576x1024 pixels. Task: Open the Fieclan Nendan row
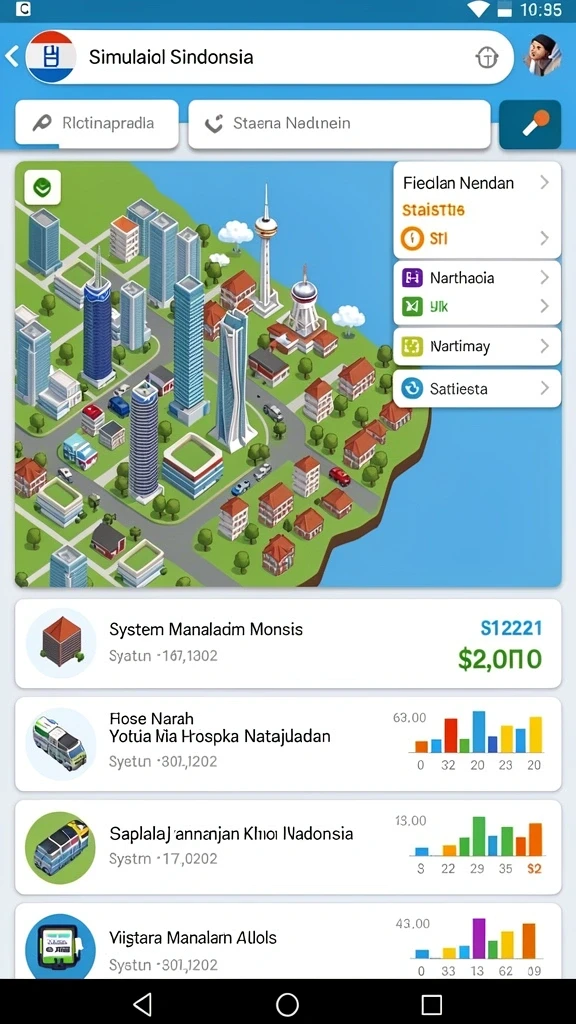[x=477, y=183]
